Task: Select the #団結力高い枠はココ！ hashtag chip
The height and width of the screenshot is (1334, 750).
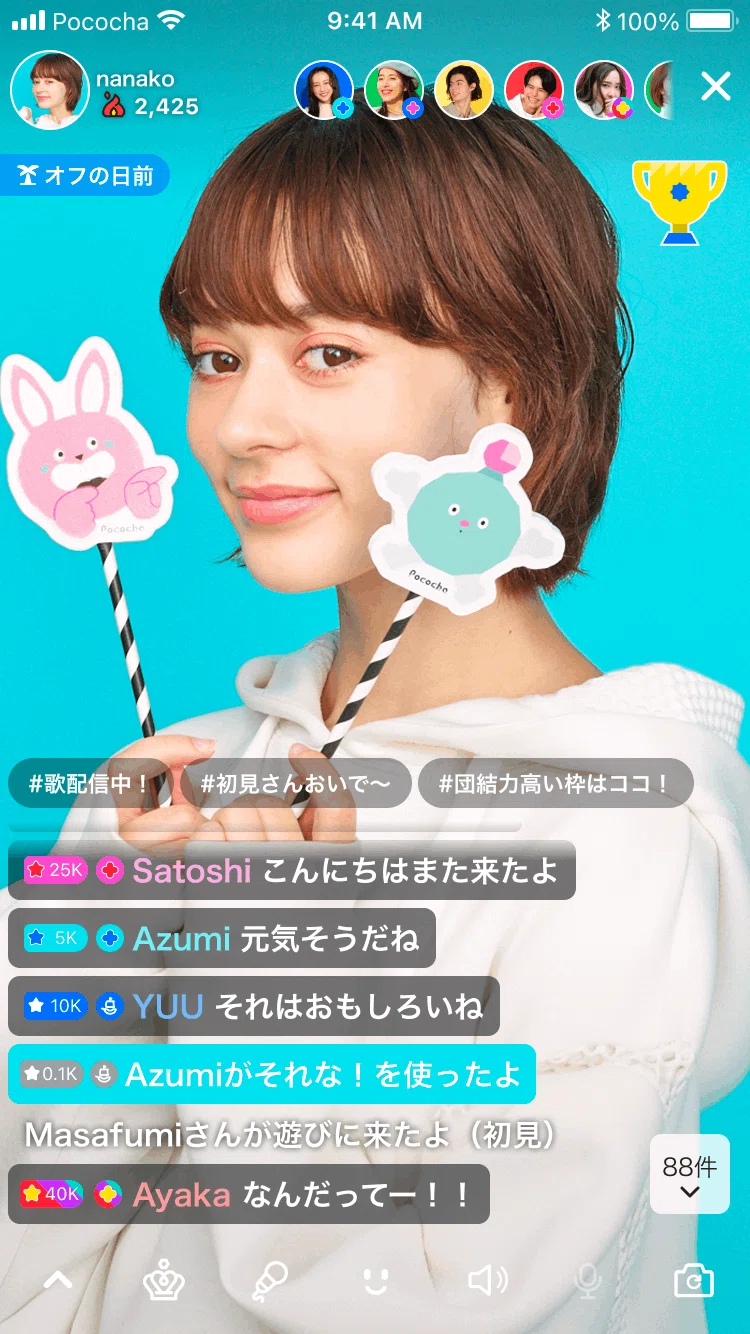Action: (x=555, y=784)
